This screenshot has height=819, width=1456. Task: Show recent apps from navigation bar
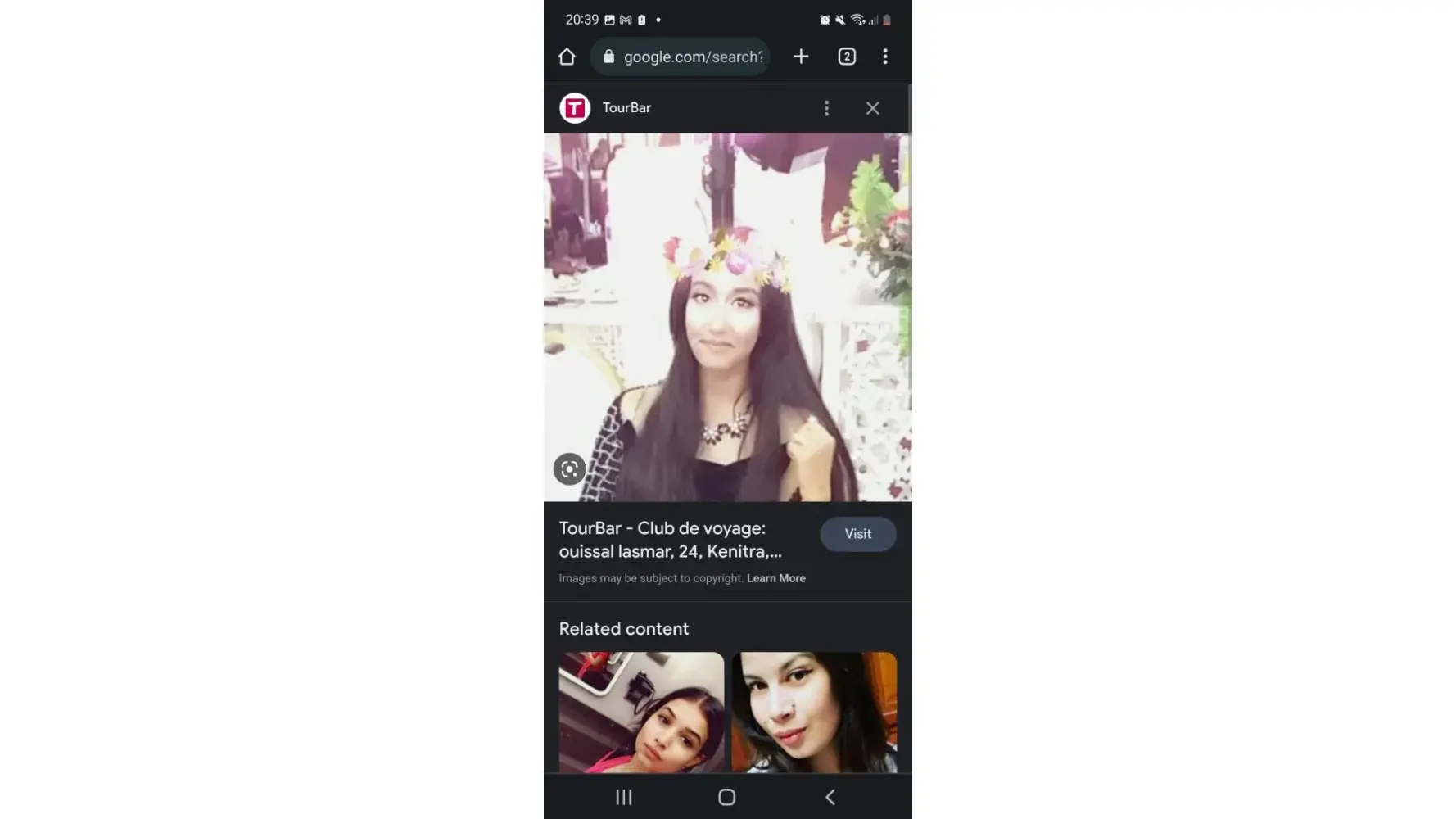pyautogui.click(x=624, y=797)
